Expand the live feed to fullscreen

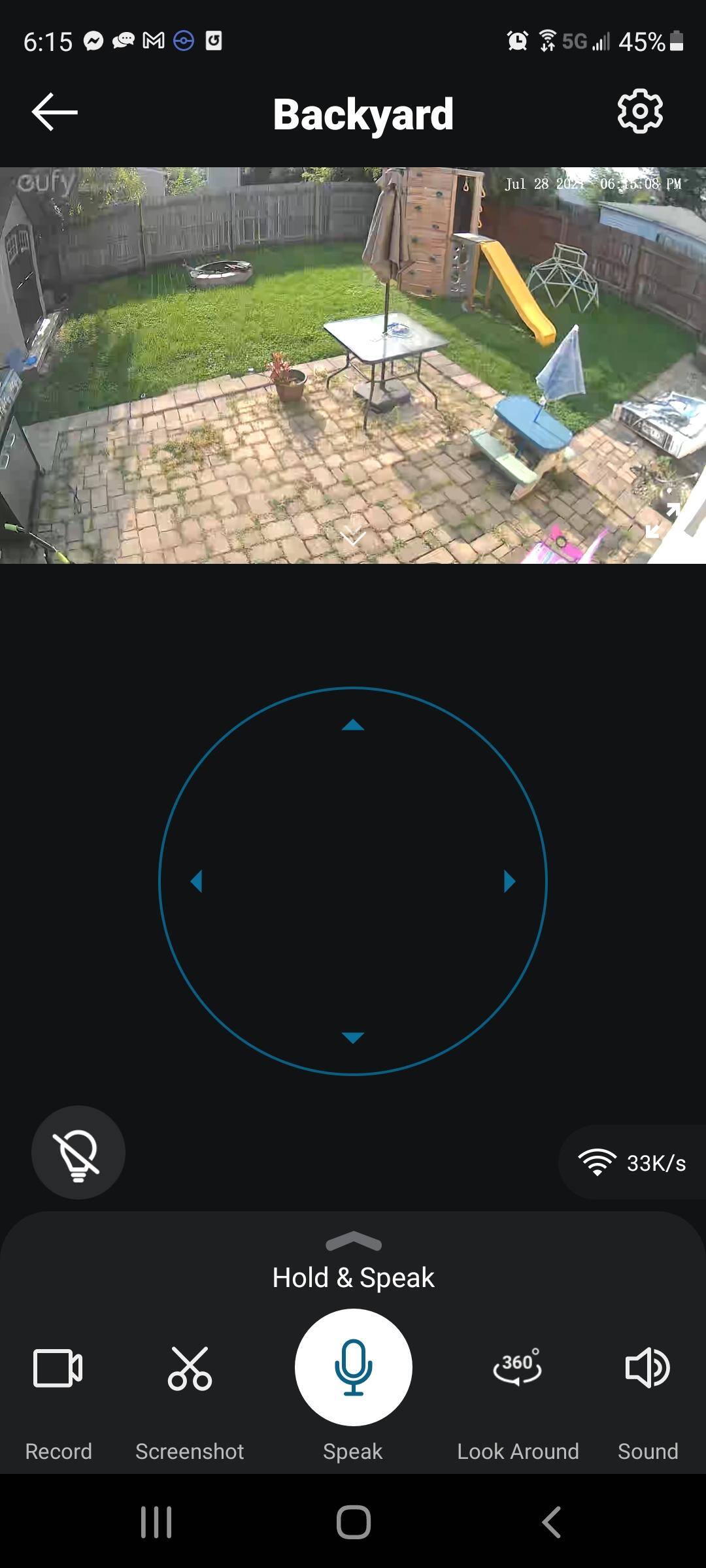pyautogui.click(x=662, y=521)
